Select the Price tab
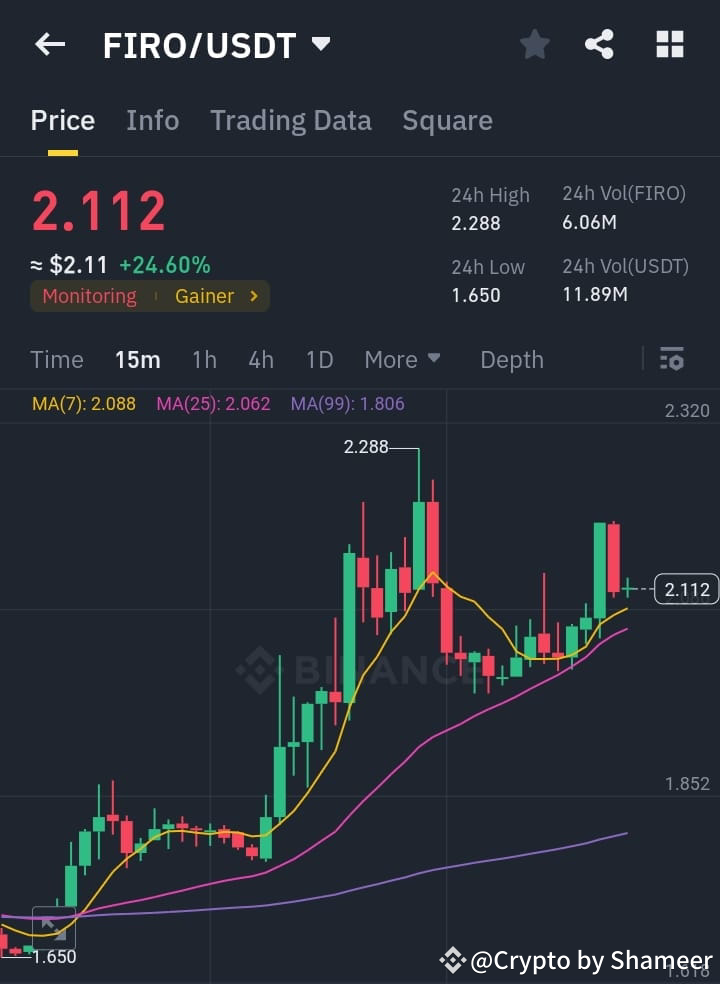 62,120
